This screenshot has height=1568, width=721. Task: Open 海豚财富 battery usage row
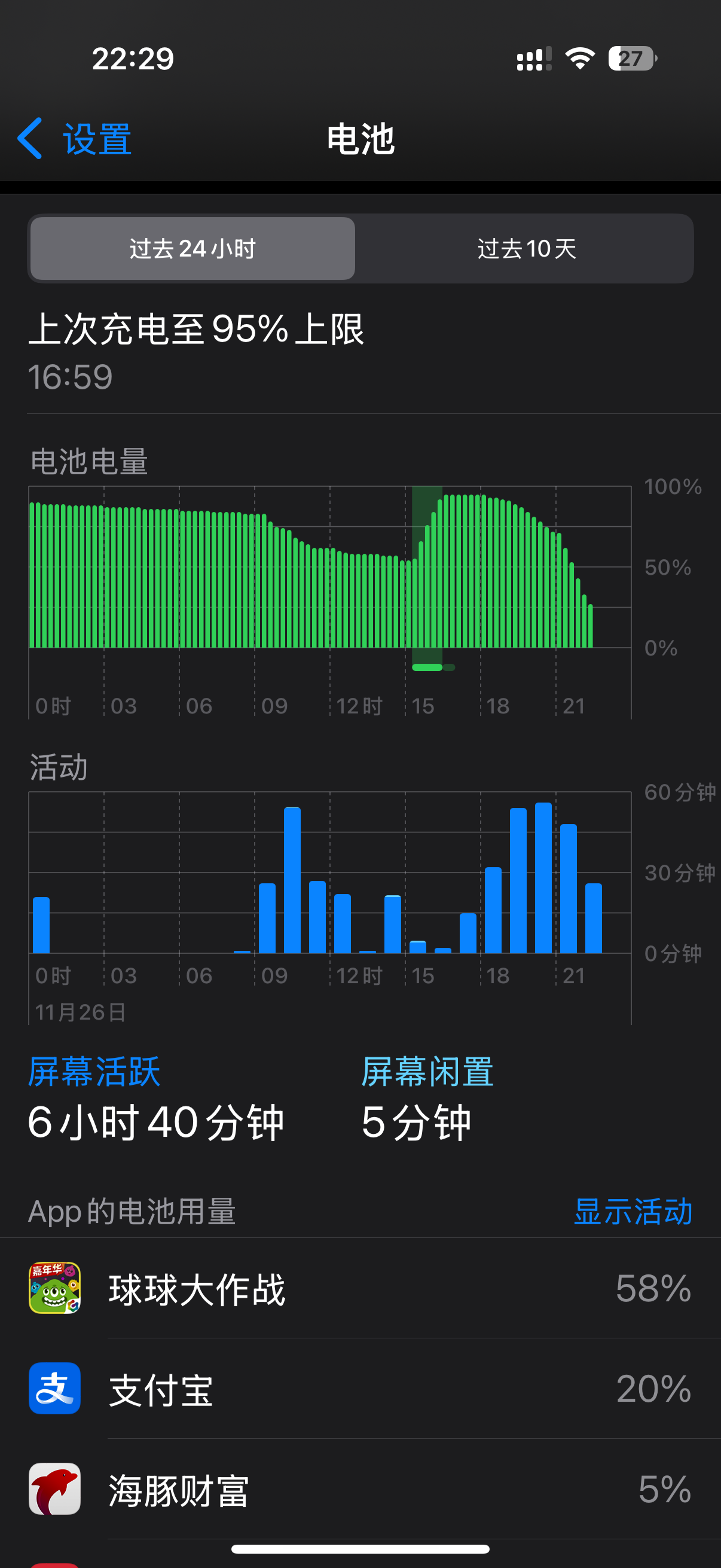point(360,1489)
